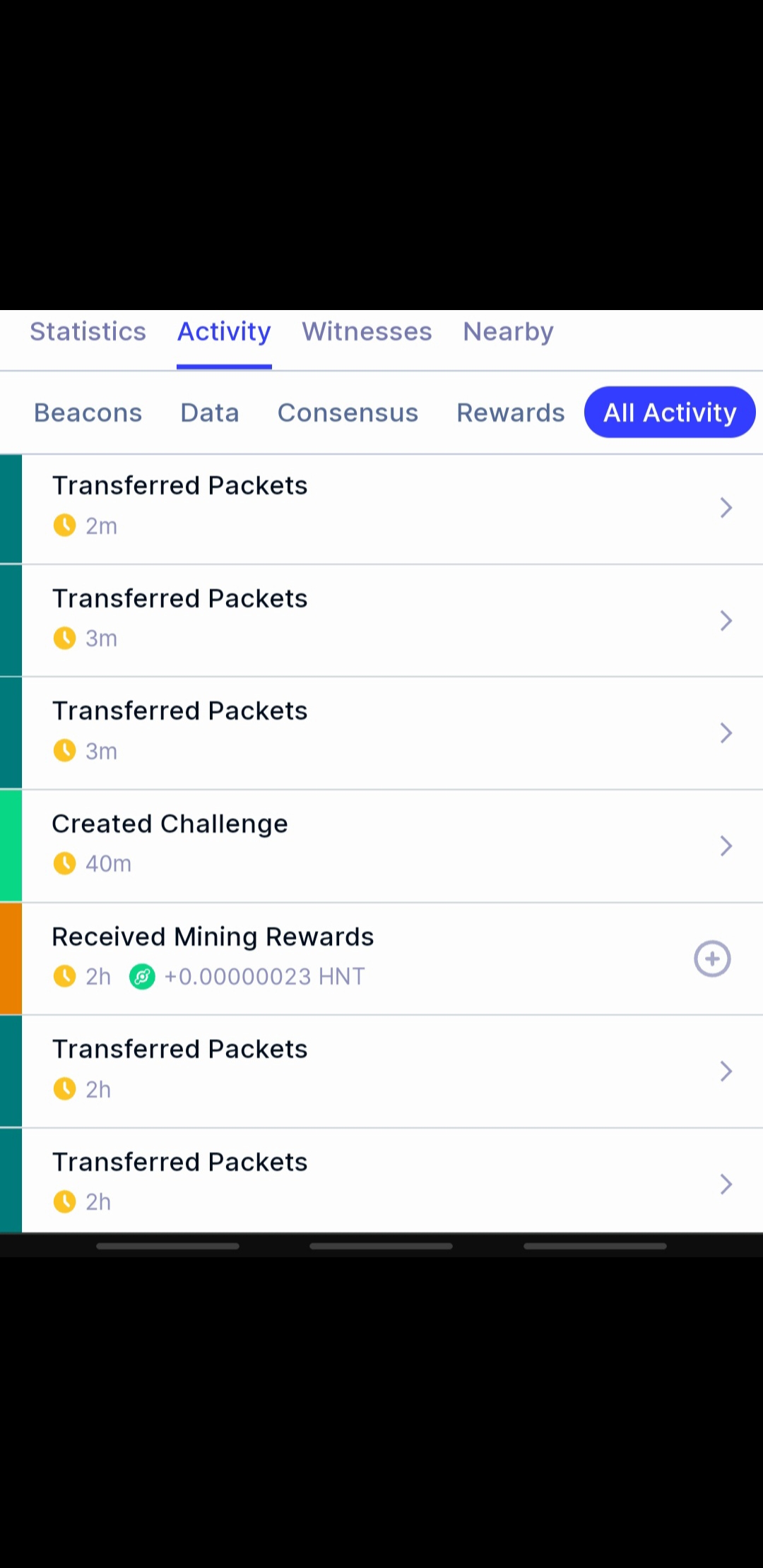Tap the clock icon on the second 3m entry
The image size is (763, 1568).
coord(65,751)
